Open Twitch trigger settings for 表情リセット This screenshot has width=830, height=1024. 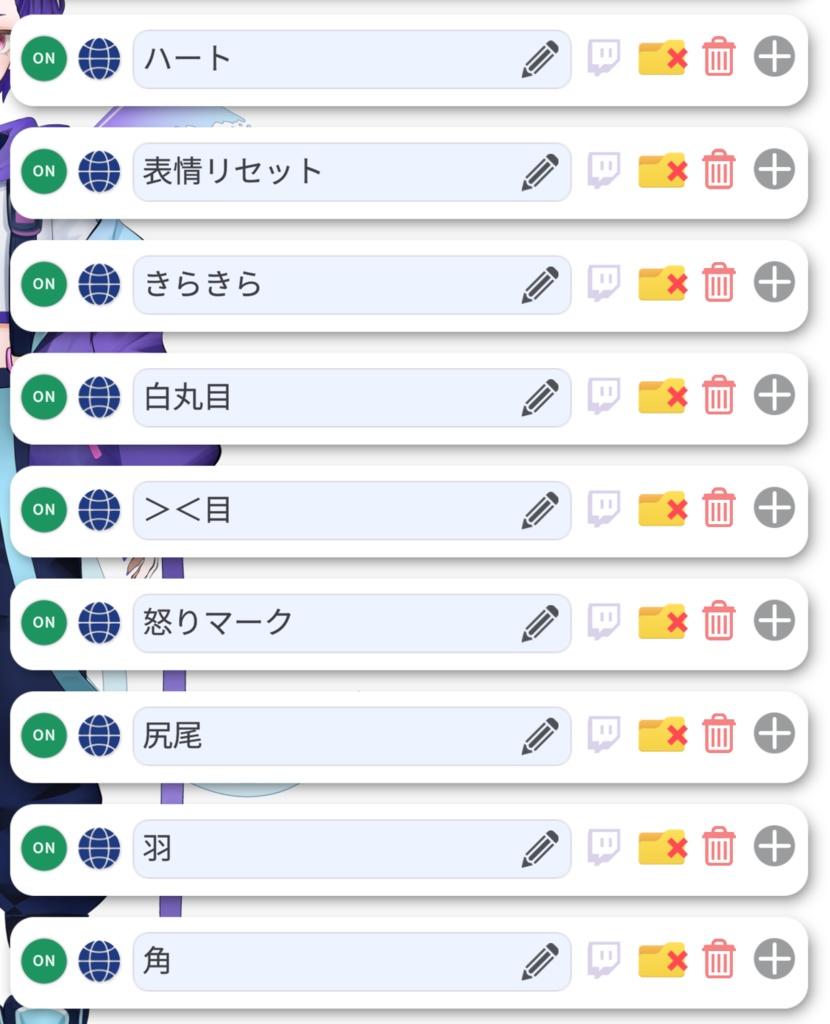click(605, 171)
